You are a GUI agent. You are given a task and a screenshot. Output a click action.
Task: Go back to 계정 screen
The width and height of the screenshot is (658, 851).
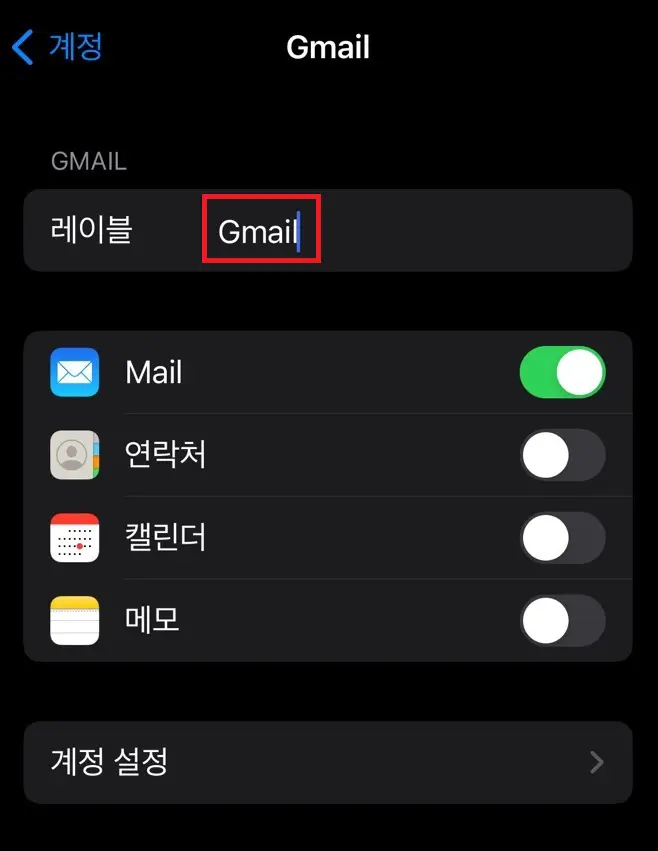point(58,47)
